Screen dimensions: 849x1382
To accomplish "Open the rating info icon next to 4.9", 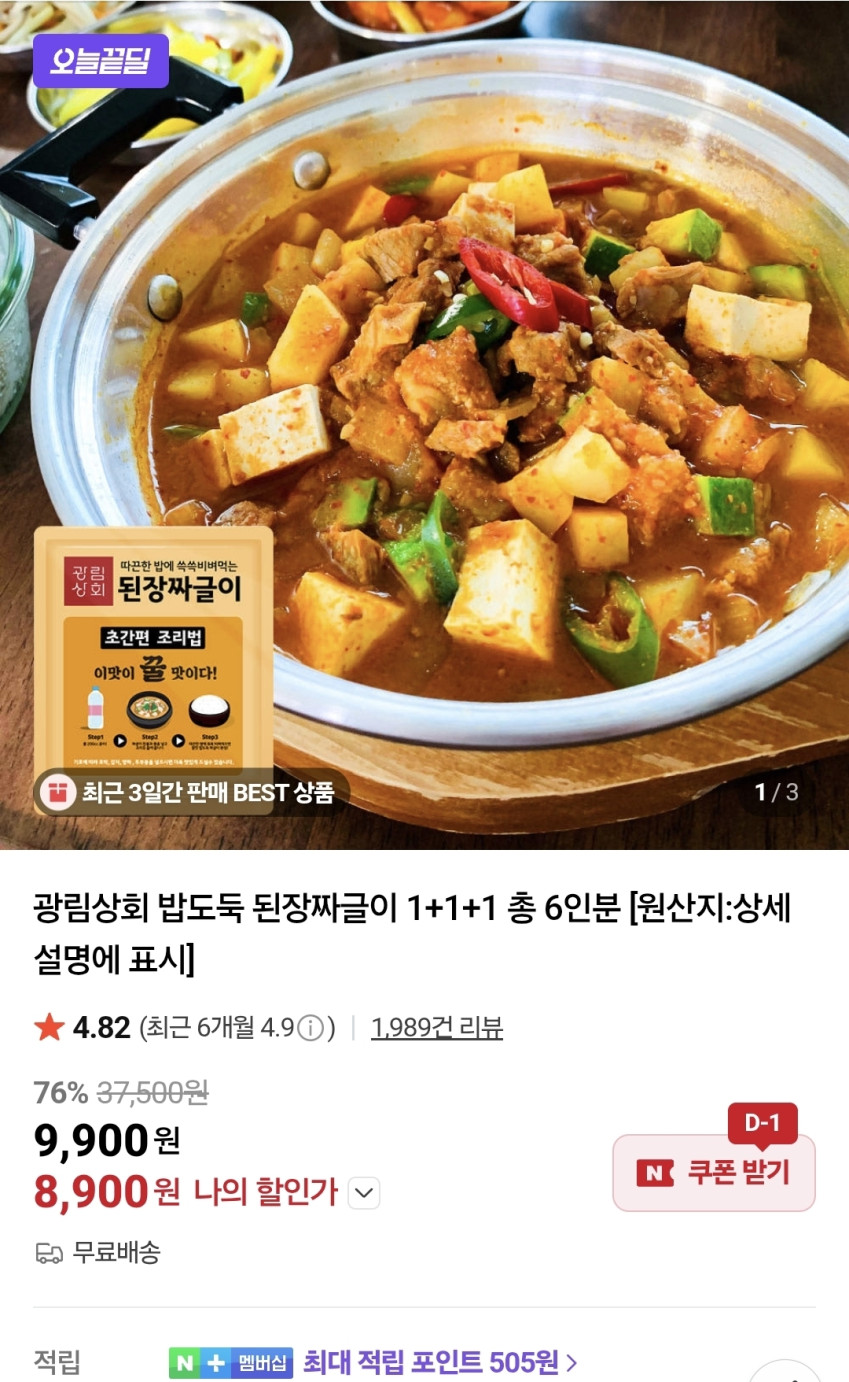I will pyautogui.click(x=311, y=1028).
